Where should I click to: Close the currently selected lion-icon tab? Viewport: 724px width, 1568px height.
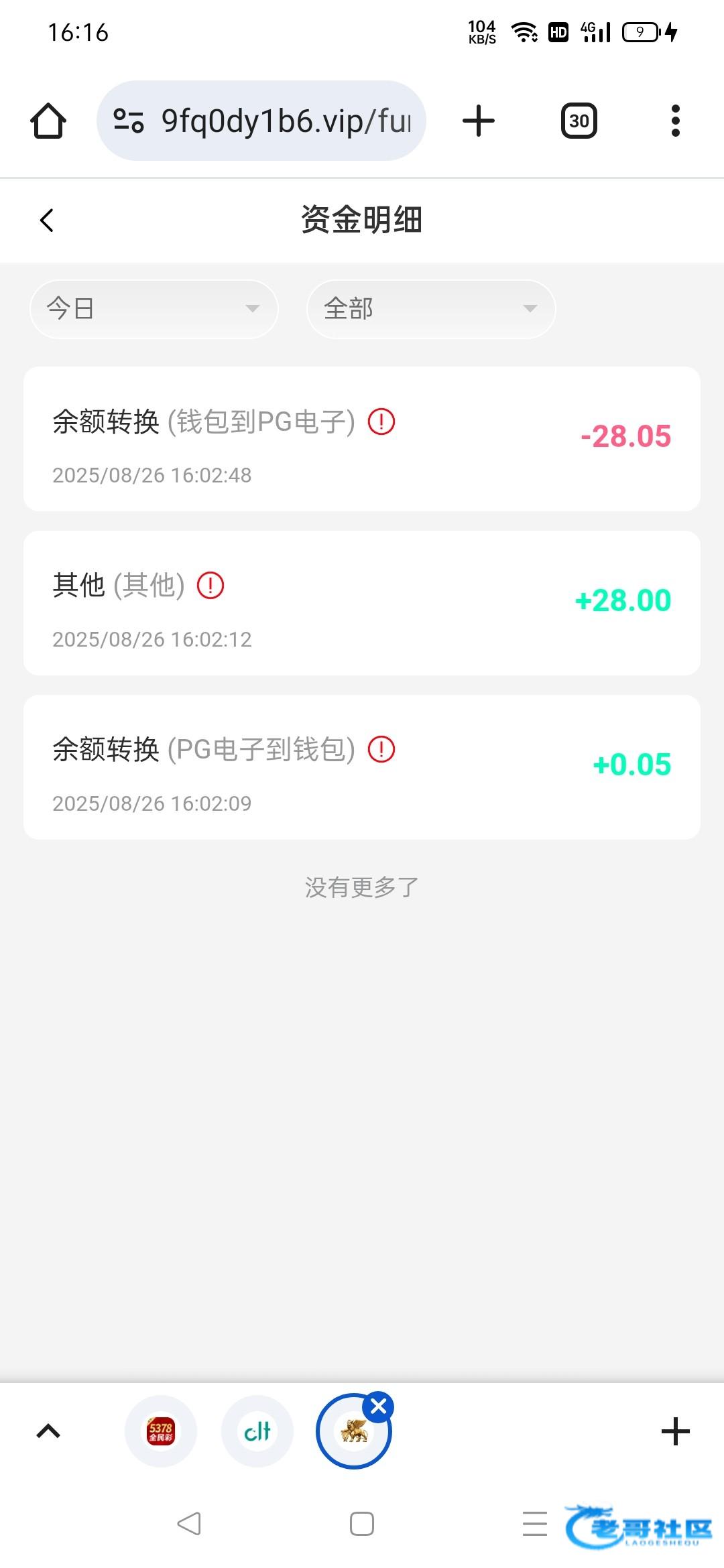379,1407
